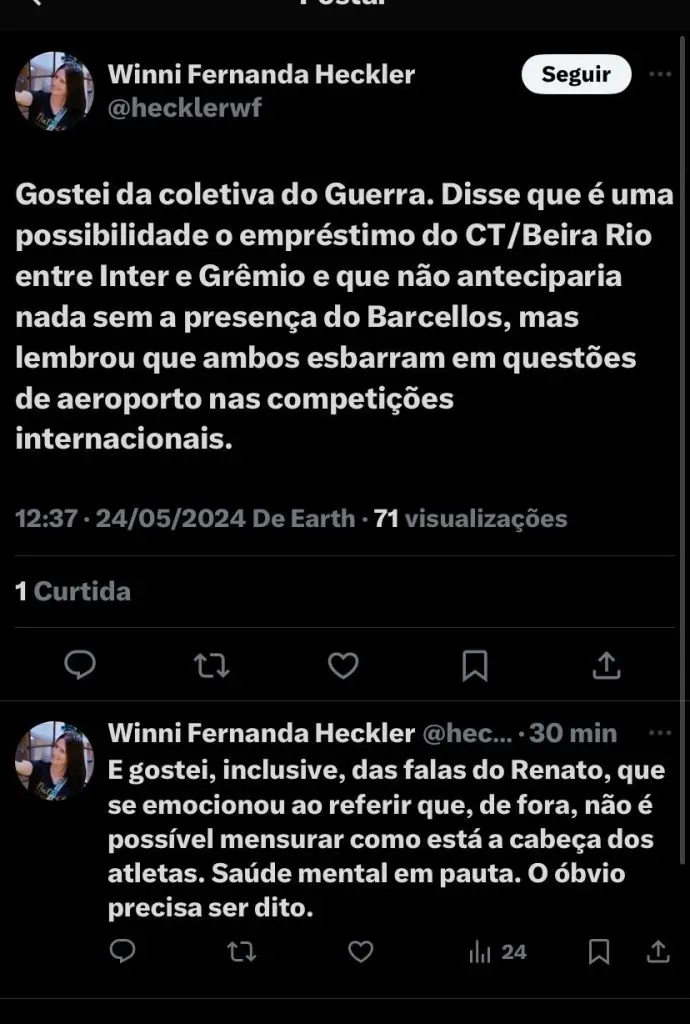
Task: Open the overflow menu on the Renato reply
Action: (660, 733)
